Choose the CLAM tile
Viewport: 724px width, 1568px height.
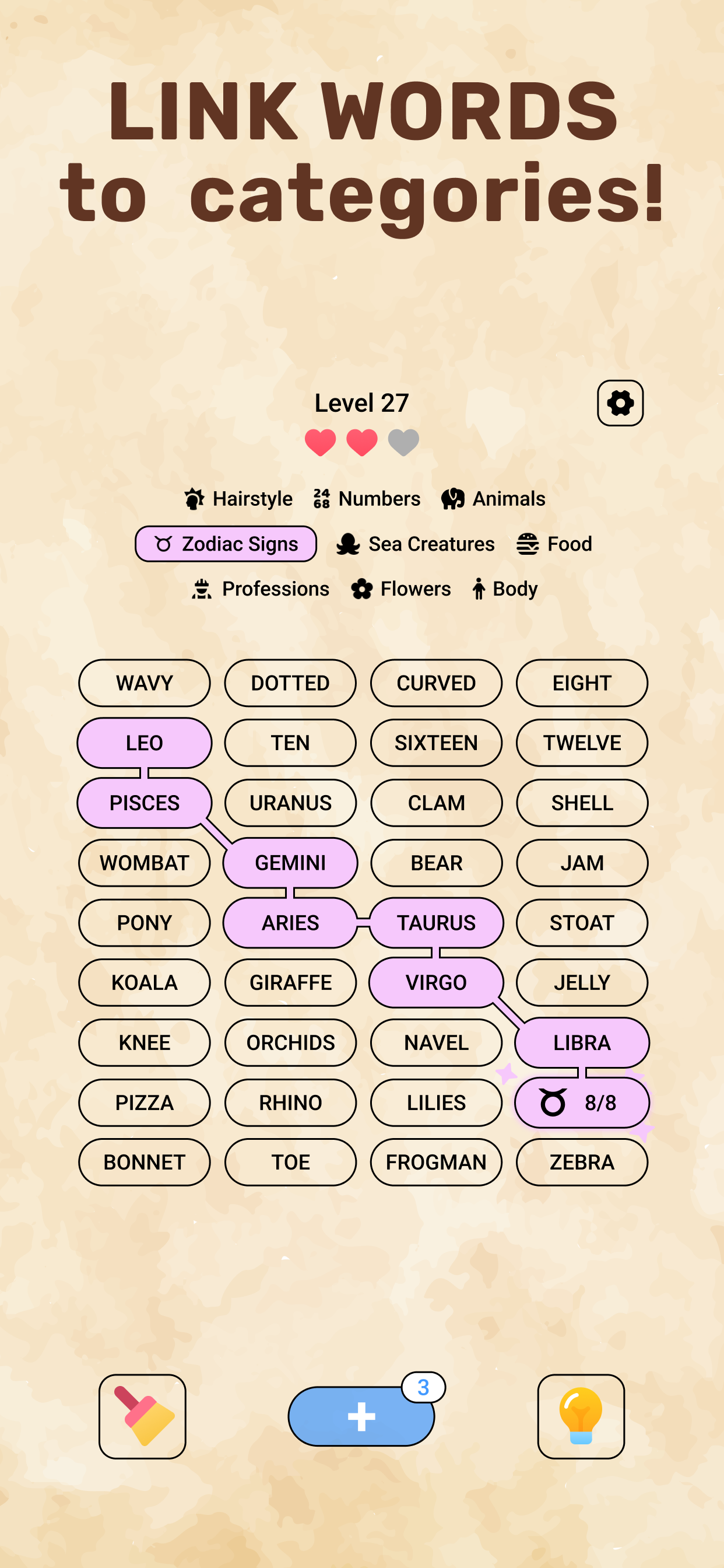coord(436,803)
